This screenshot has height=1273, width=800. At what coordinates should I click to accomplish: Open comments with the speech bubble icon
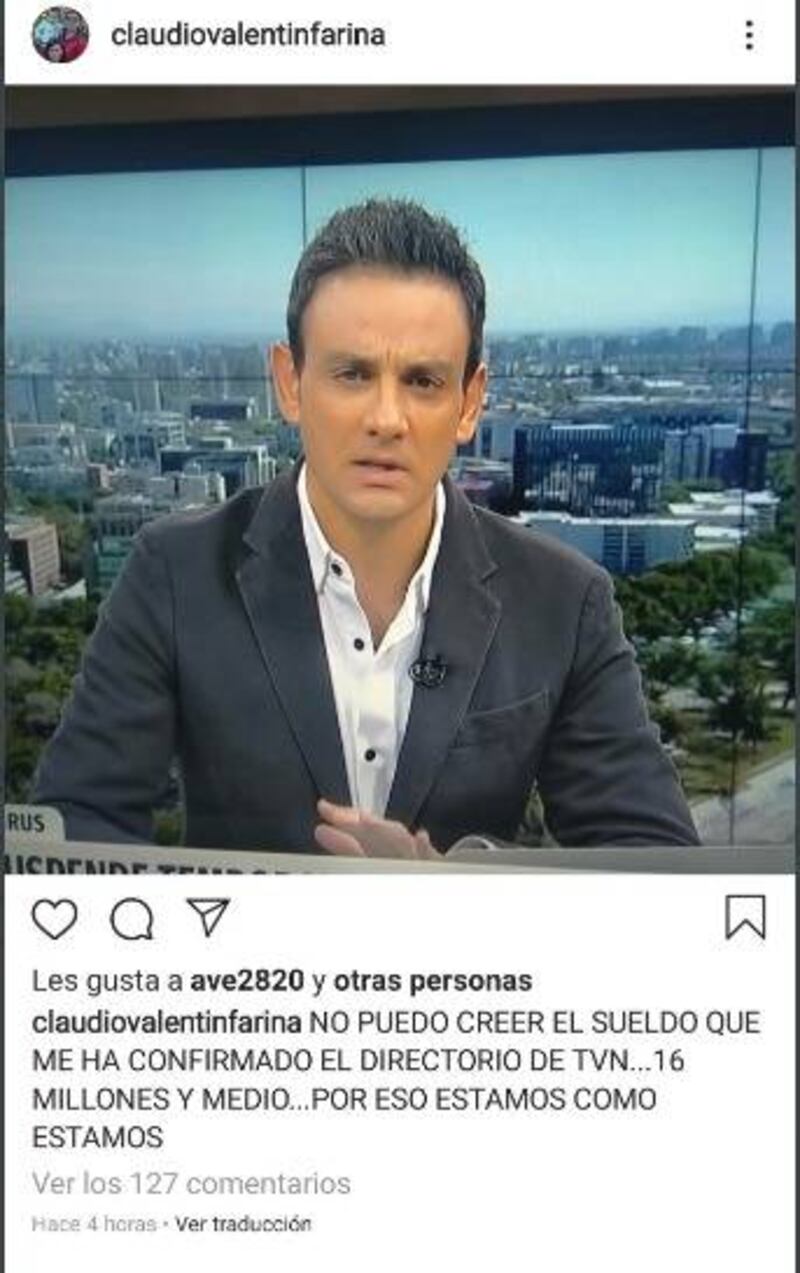point(131,918)
